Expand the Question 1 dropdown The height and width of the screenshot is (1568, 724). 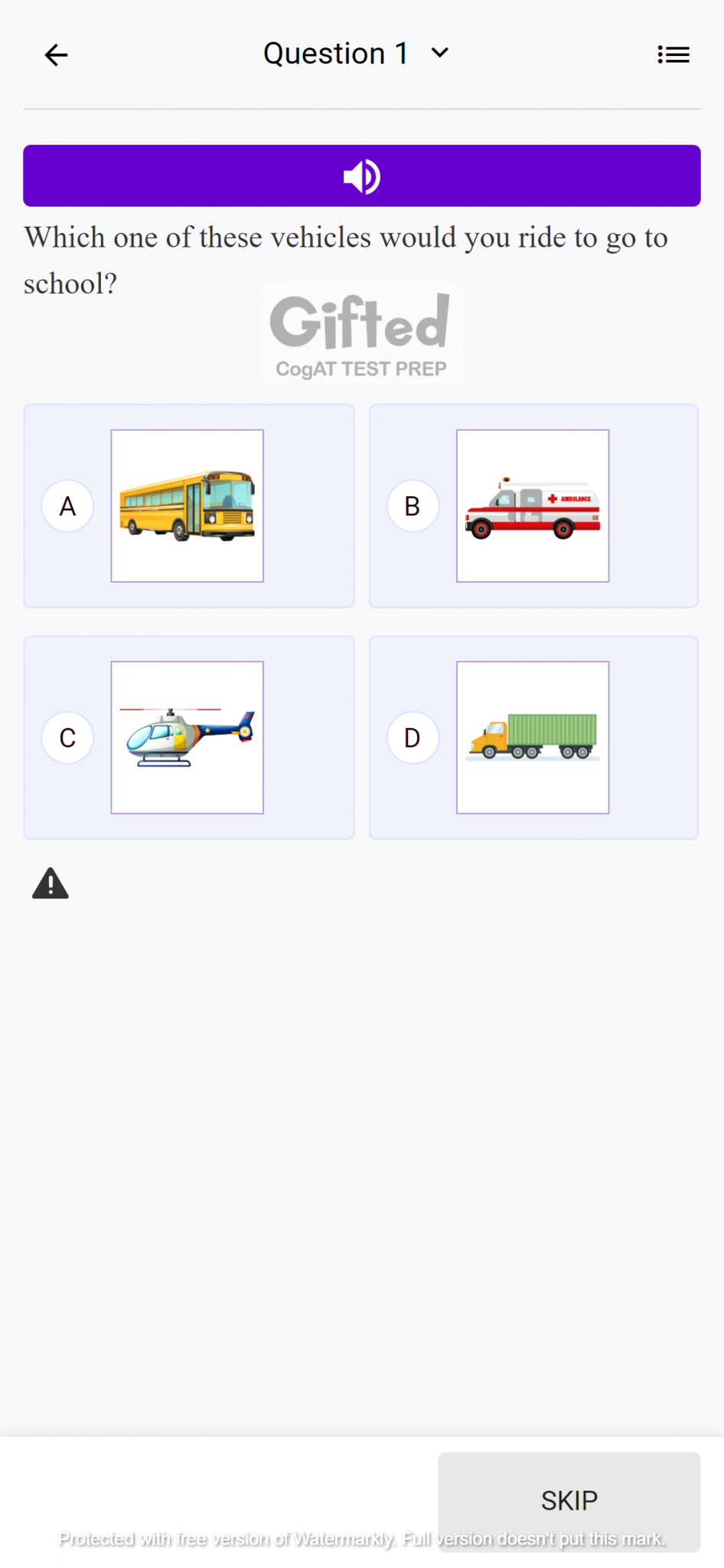pos(356,54)
